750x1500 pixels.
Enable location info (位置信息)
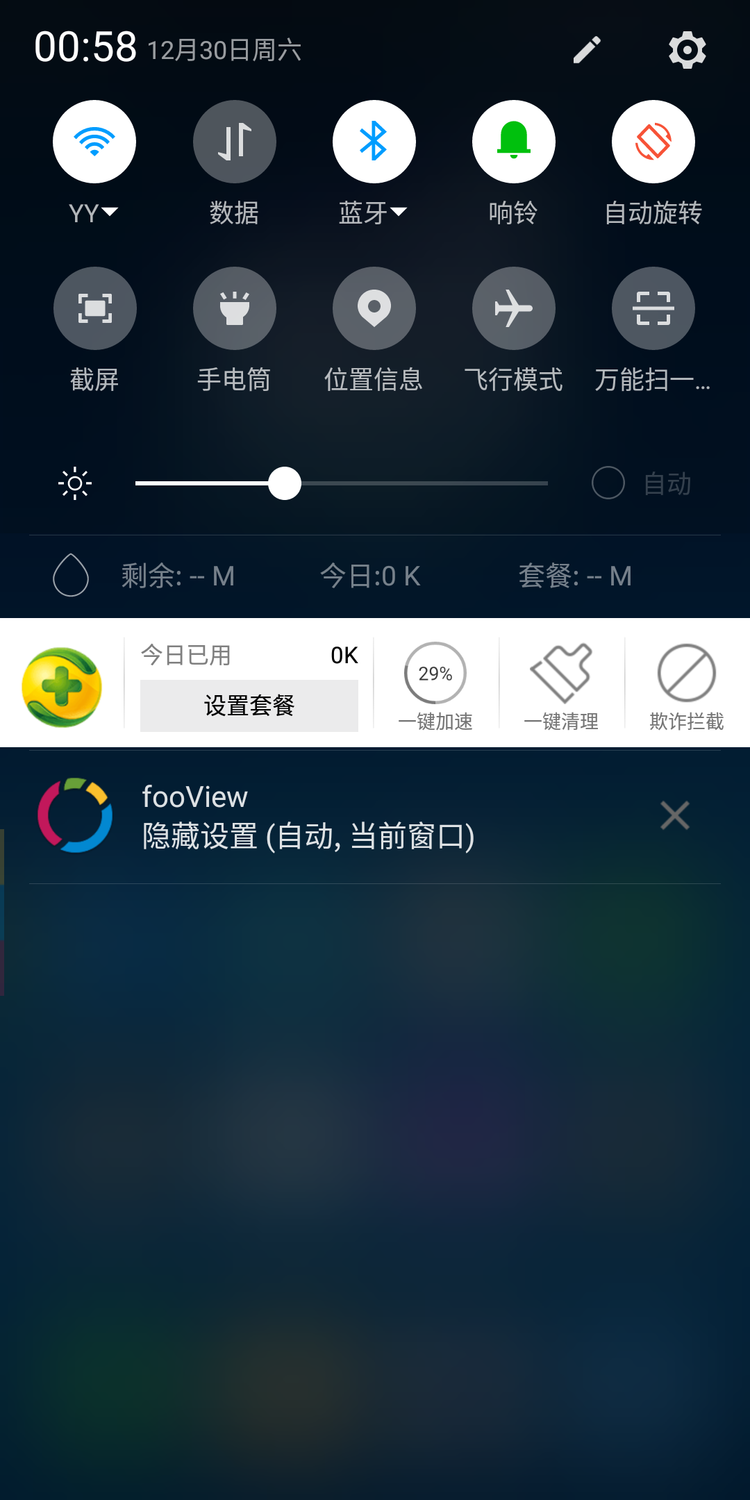tap(373, 309)
